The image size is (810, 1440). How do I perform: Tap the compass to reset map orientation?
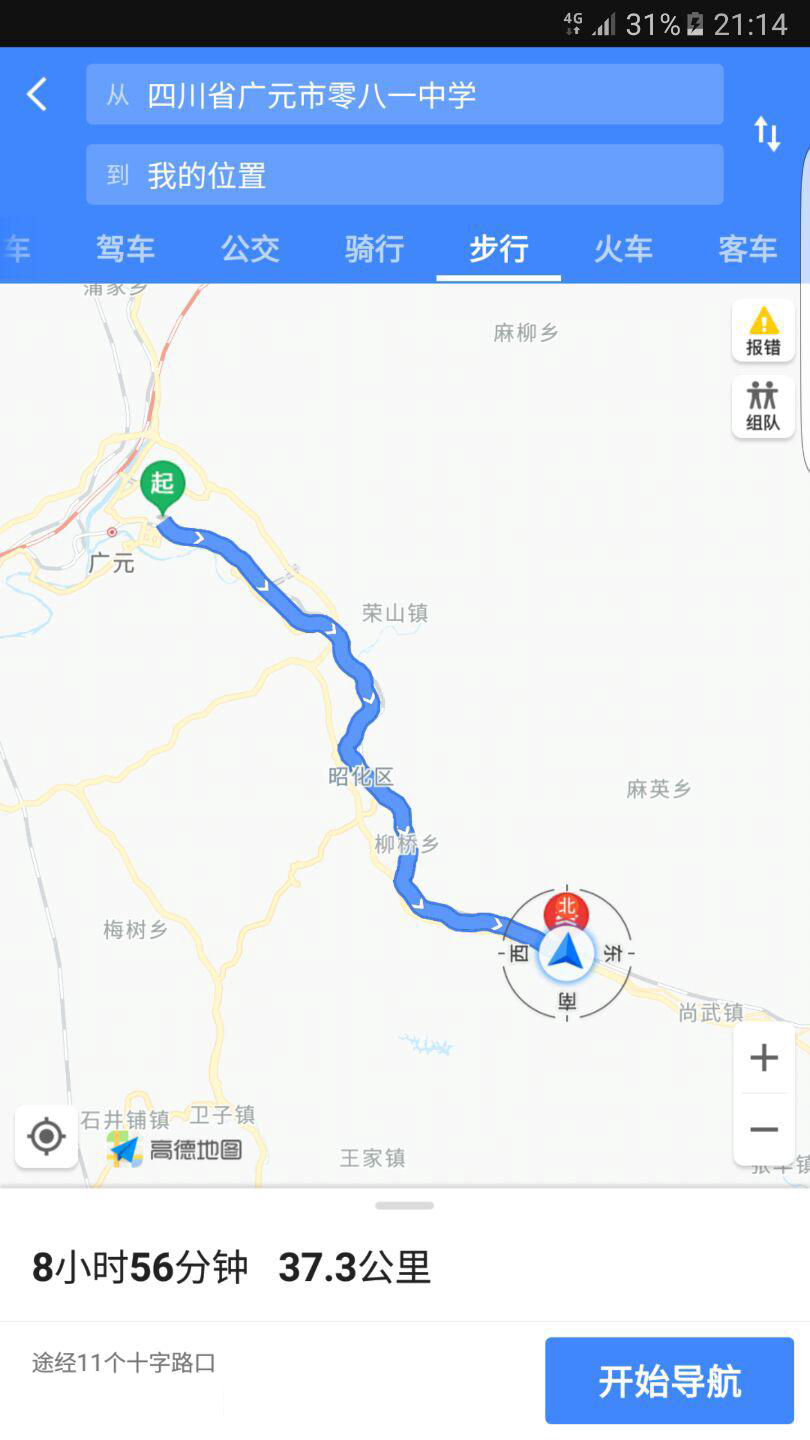point(565,913)
